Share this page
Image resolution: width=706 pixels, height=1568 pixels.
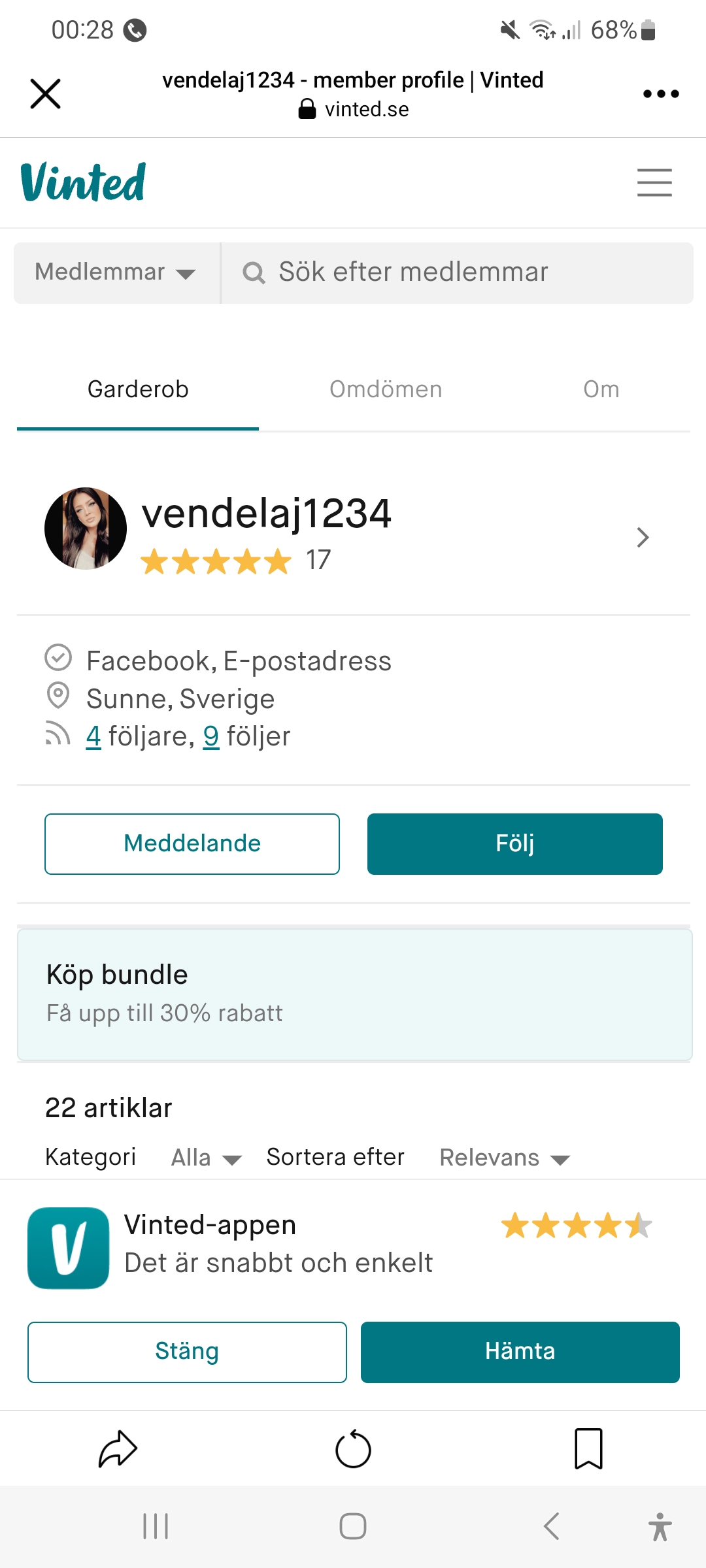[118, 1449]
